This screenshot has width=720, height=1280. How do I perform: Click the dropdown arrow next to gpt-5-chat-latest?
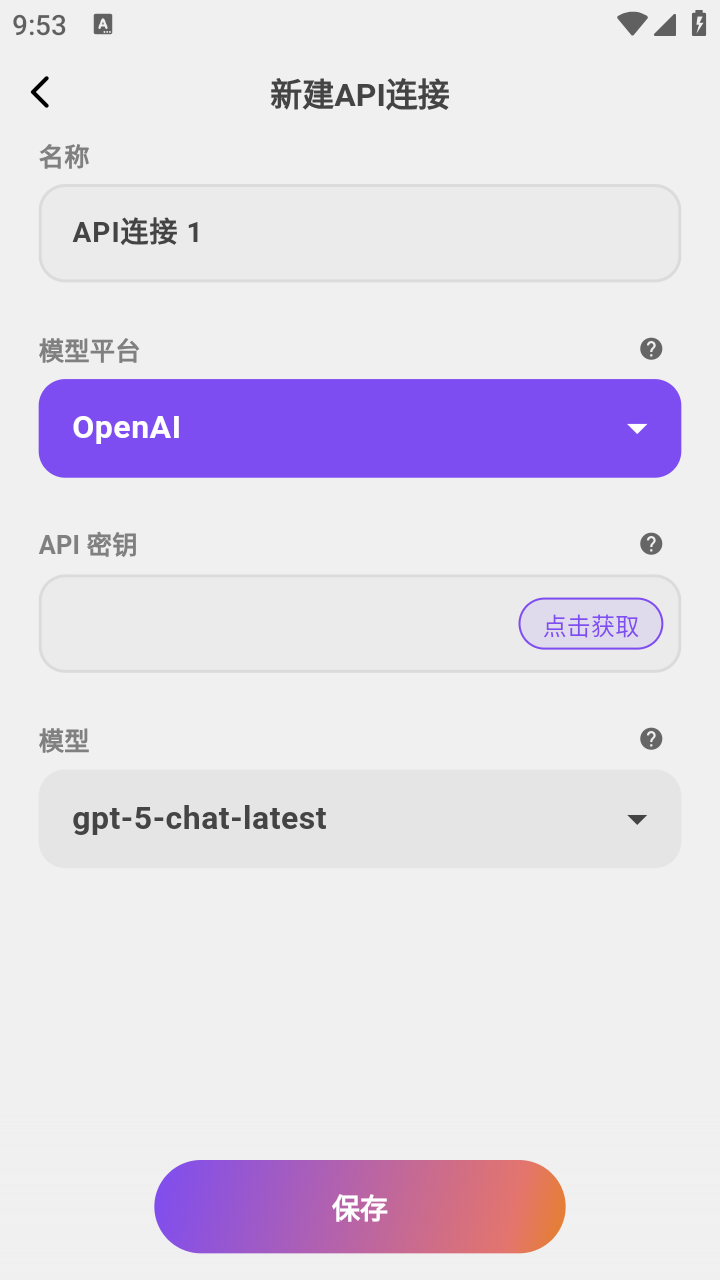pyautogui.click(x=637, y=818)
